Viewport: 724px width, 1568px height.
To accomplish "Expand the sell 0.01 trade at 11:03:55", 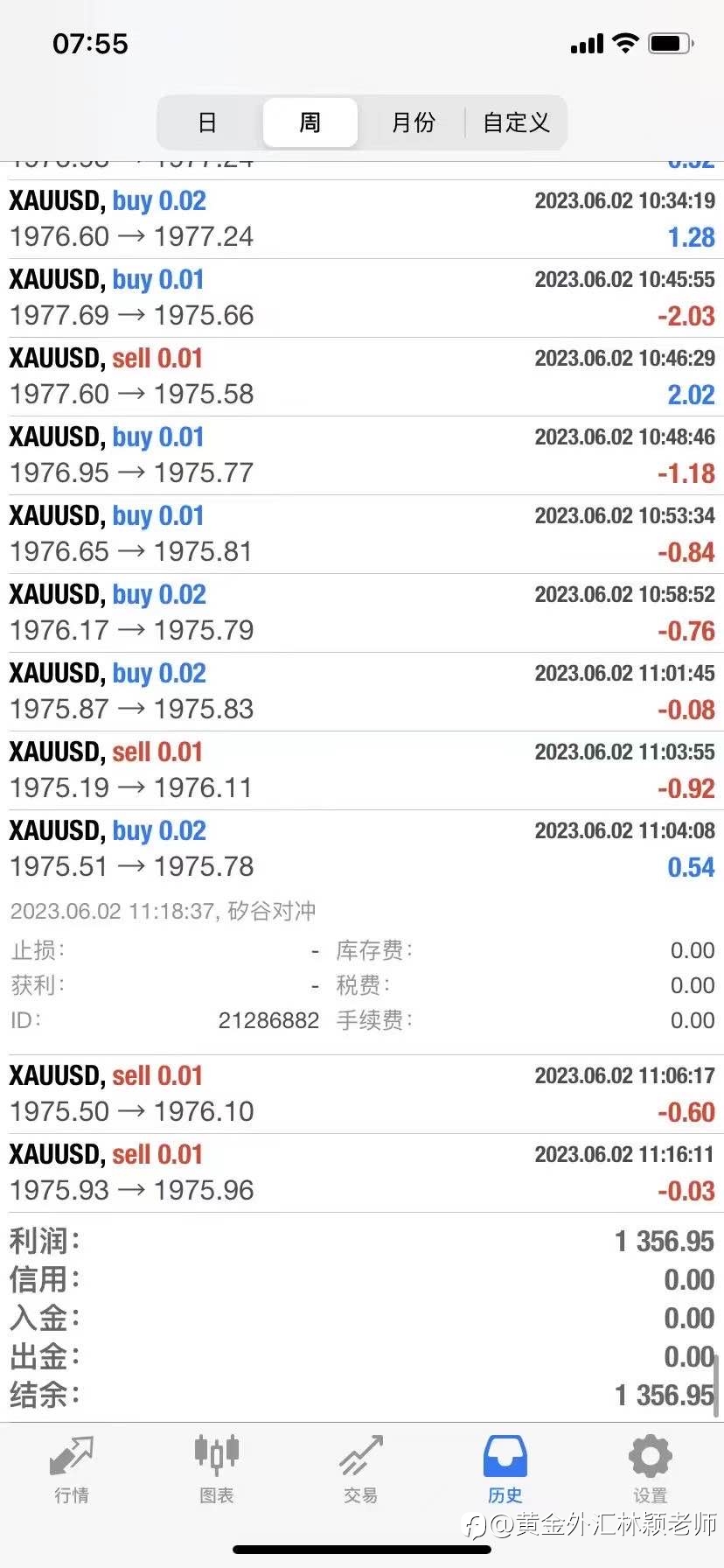I will pyautogui.click(x=362, y=770).
